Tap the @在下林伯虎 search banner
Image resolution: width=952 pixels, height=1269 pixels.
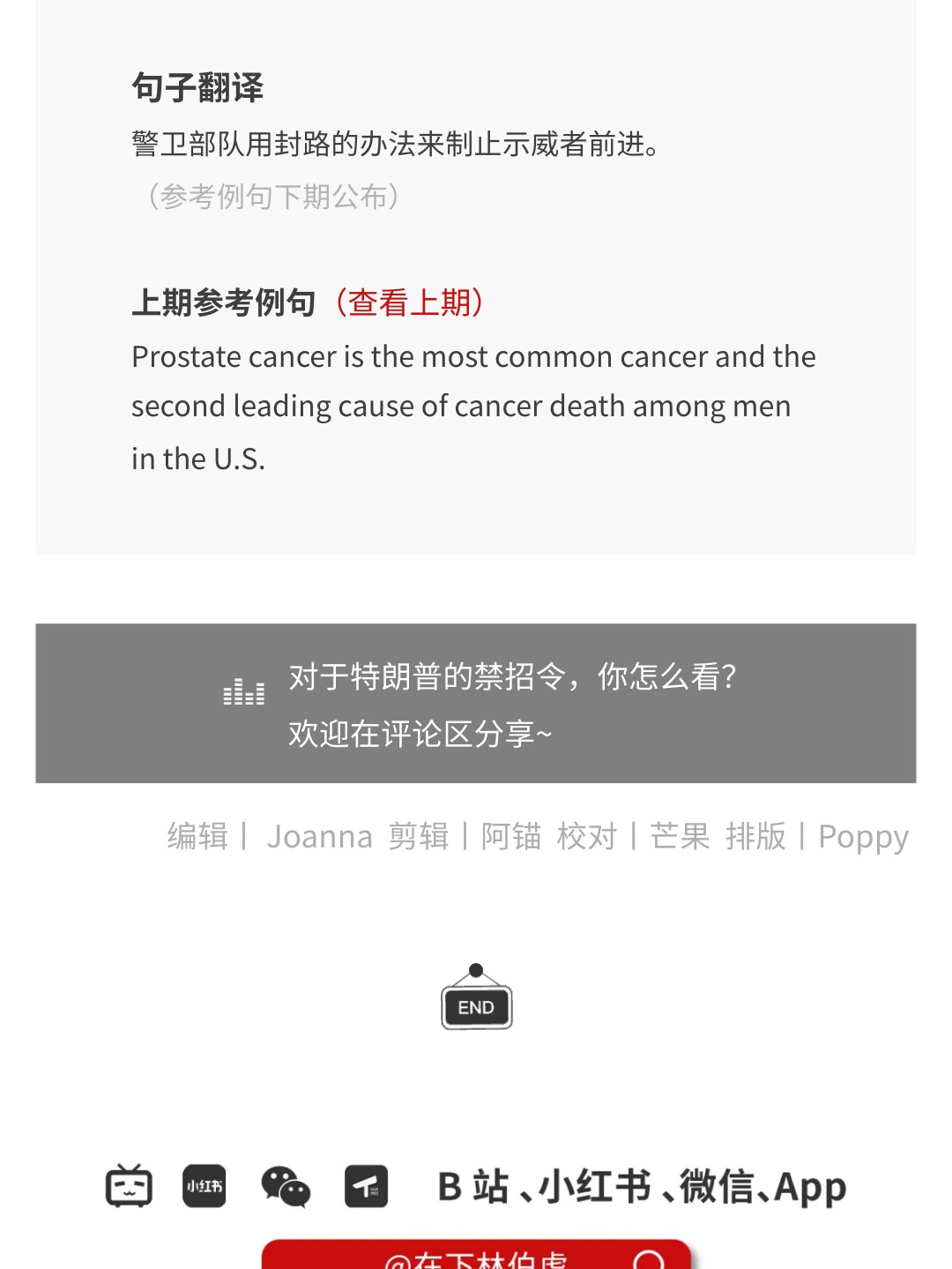click(477, 1256)
